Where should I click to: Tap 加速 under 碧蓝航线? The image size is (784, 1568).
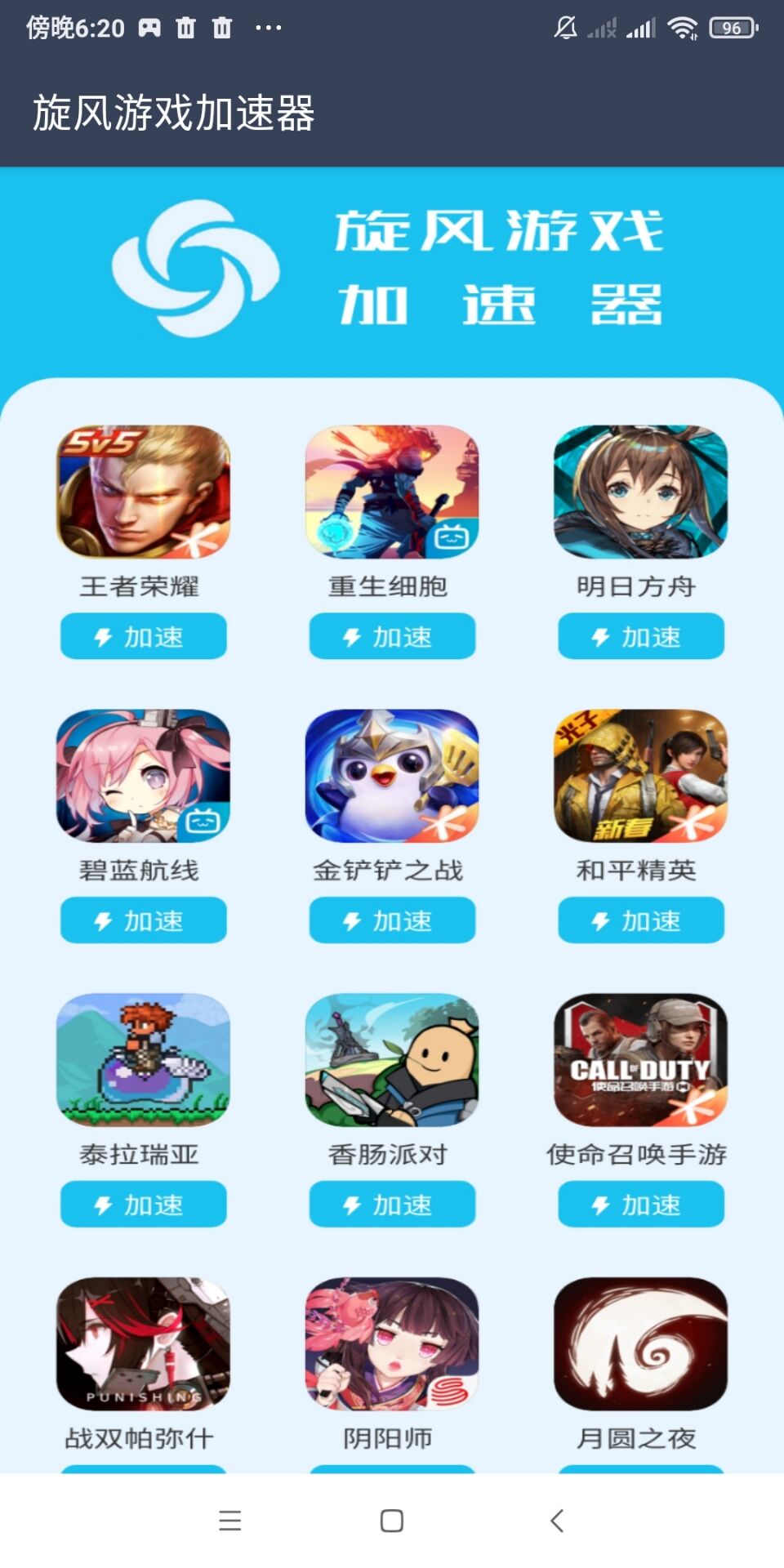(143, 920)
